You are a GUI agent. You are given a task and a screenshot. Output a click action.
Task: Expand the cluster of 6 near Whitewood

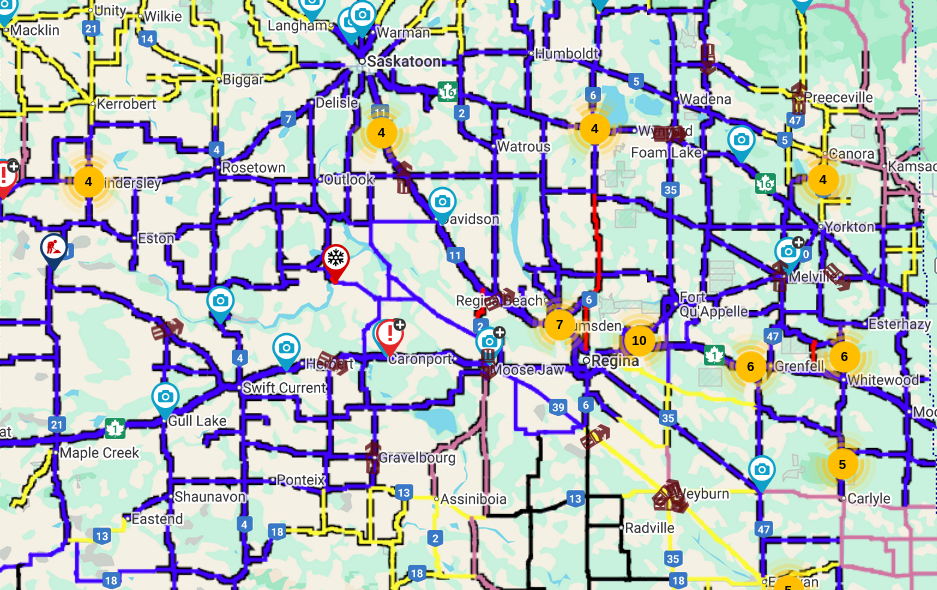pos(844,356)
